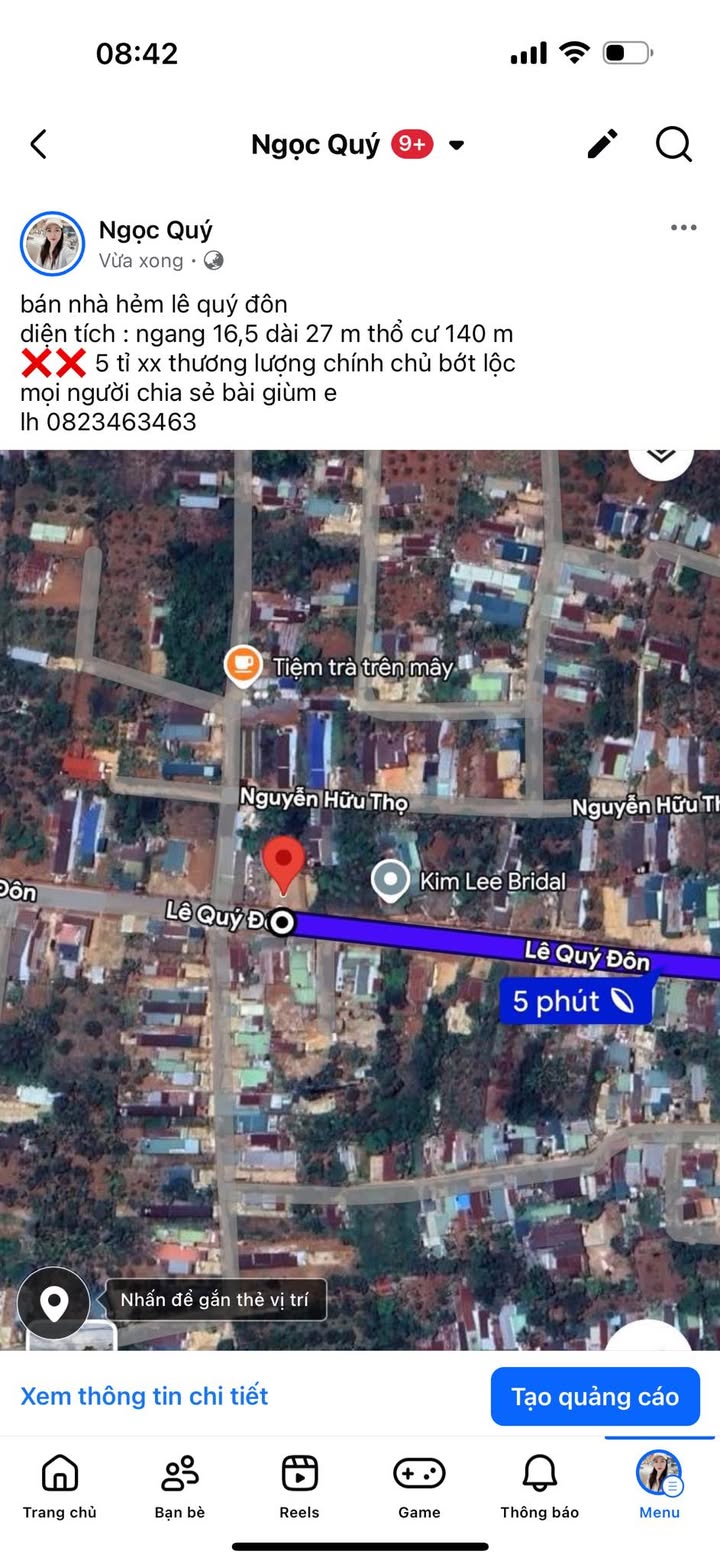Switch to the Bạn bè tab
The width and height of the screenshot is (720, 1564).
[180, 1486]
